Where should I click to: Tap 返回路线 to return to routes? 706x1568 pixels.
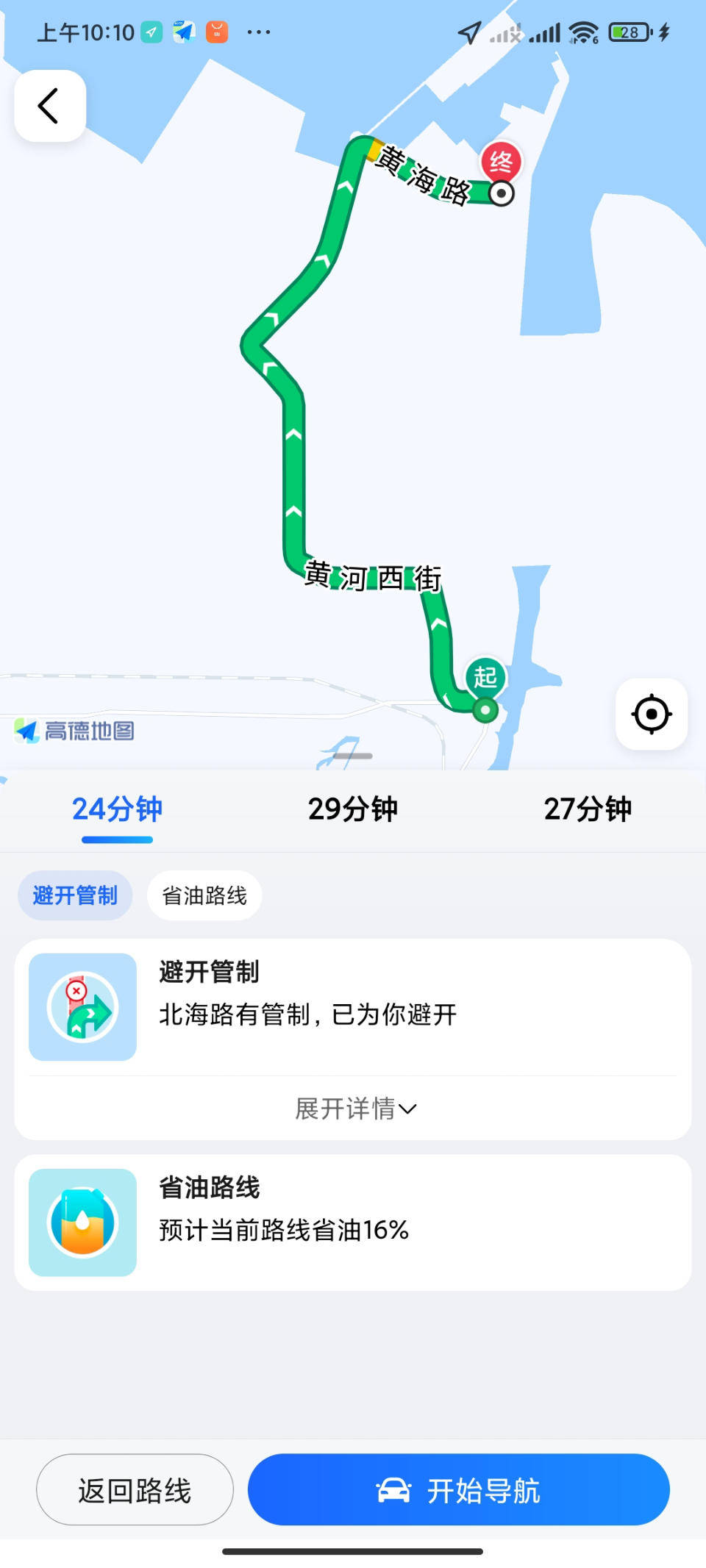[135, 1490]
